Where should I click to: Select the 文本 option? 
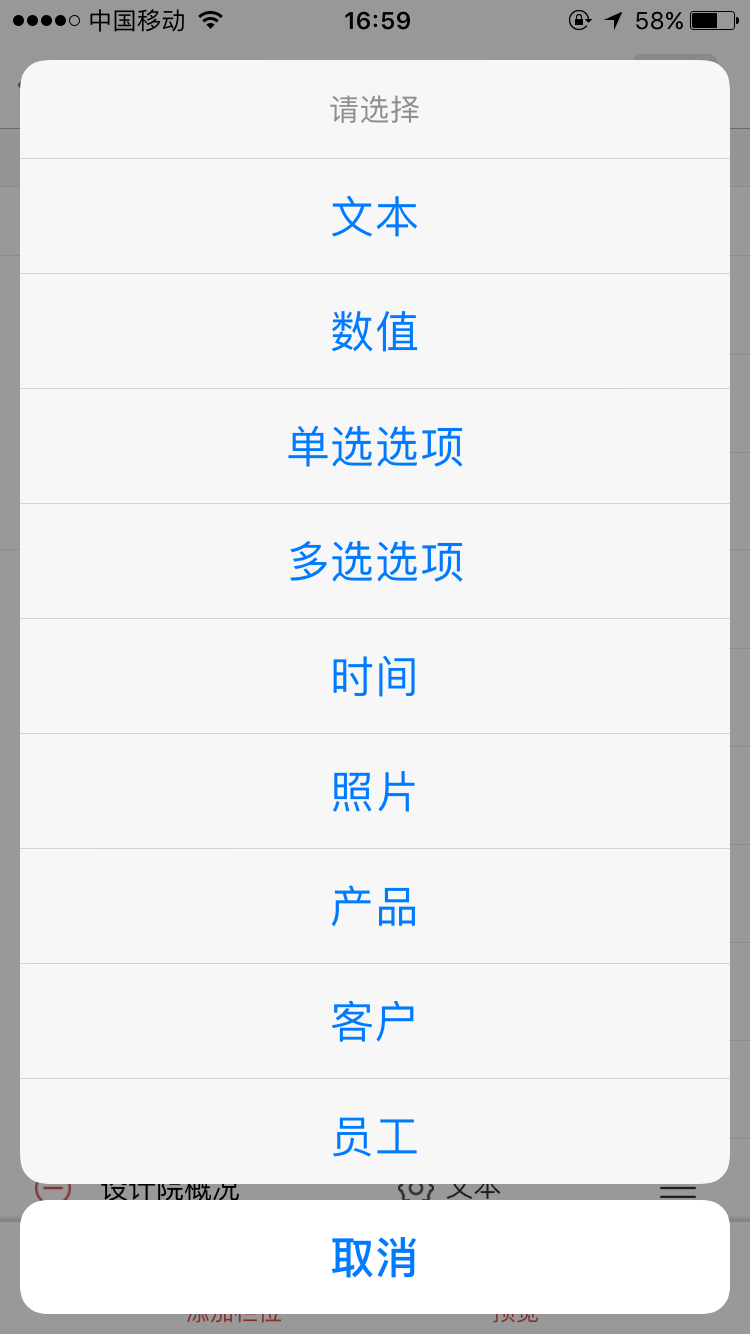click(x=375, y=216)
